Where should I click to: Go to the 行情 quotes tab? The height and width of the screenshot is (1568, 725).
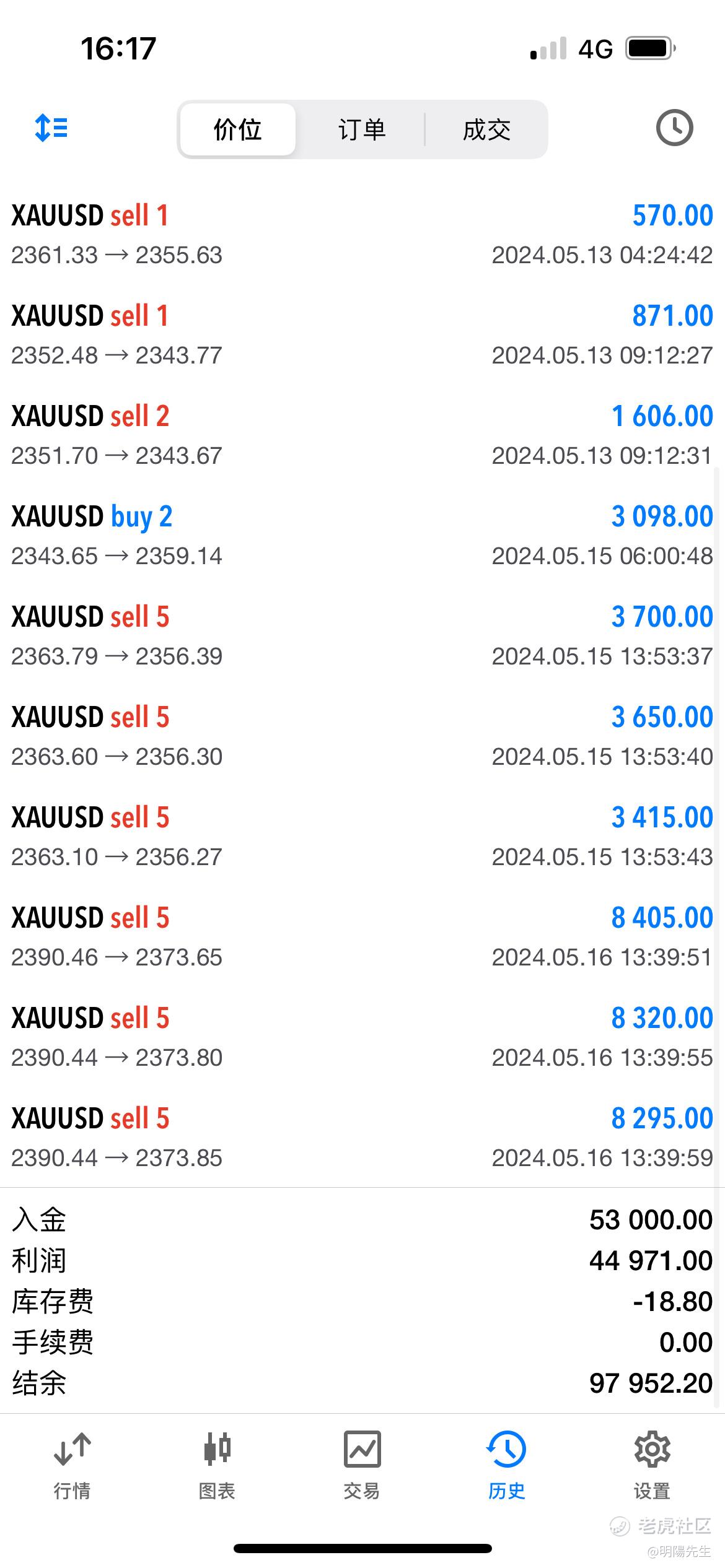72,1465
